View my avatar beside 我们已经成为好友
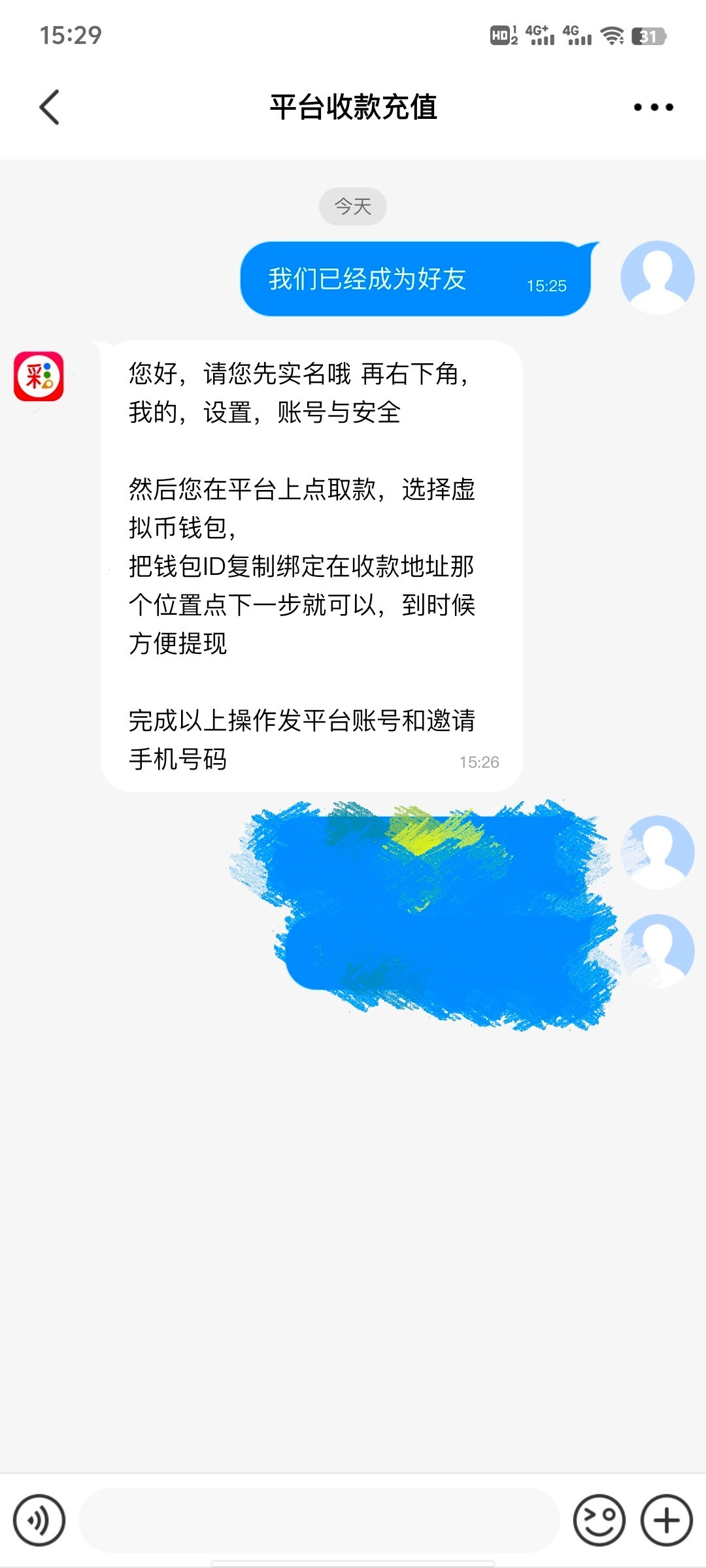This screenshot has height=1568, width=706. (658, 278)
